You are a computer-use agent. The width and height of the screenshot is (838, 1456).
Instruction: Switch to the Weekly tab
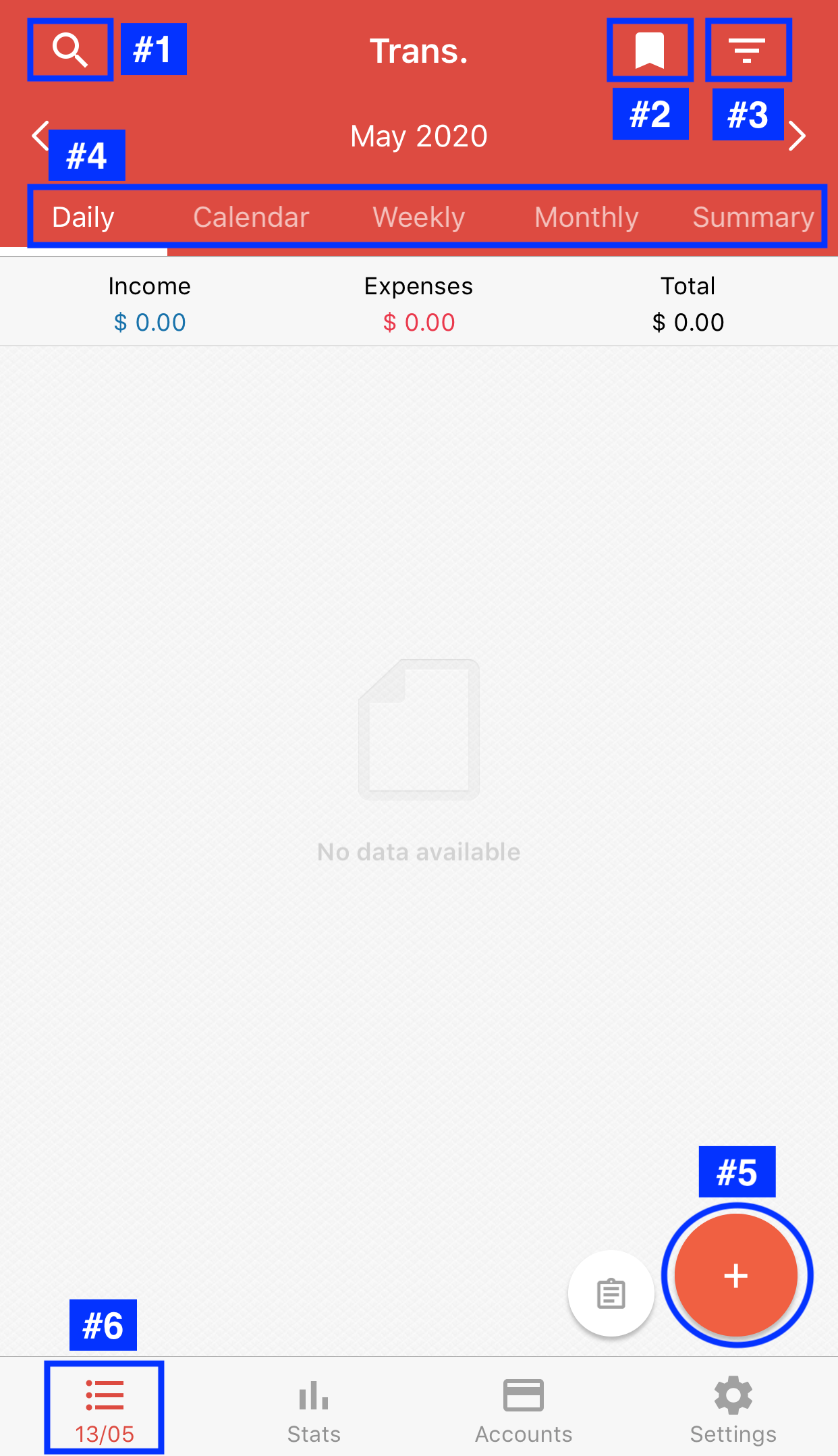point(419,217)
